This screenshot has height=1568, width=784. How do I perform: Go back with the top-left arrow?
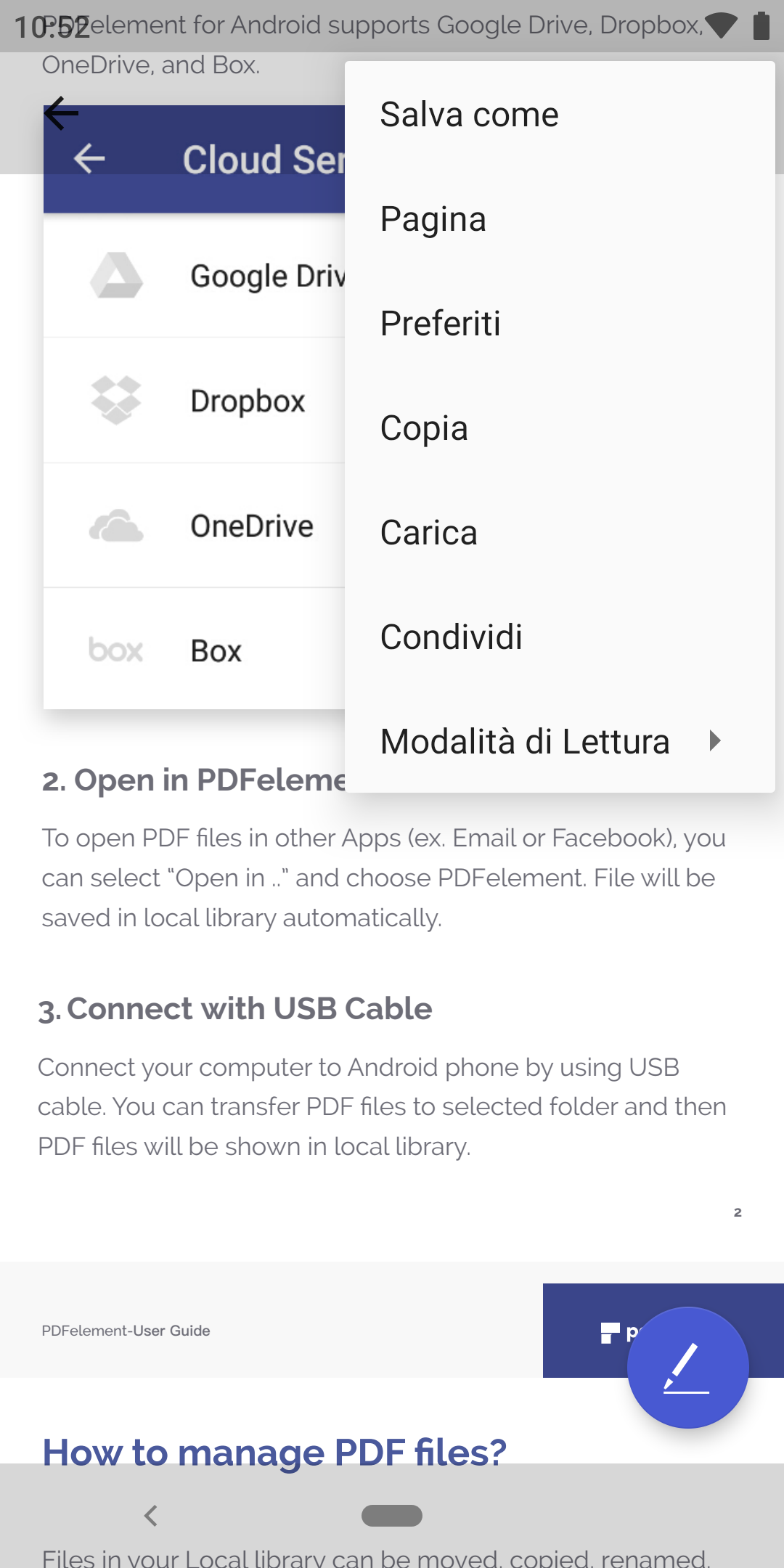coord(62,113)
